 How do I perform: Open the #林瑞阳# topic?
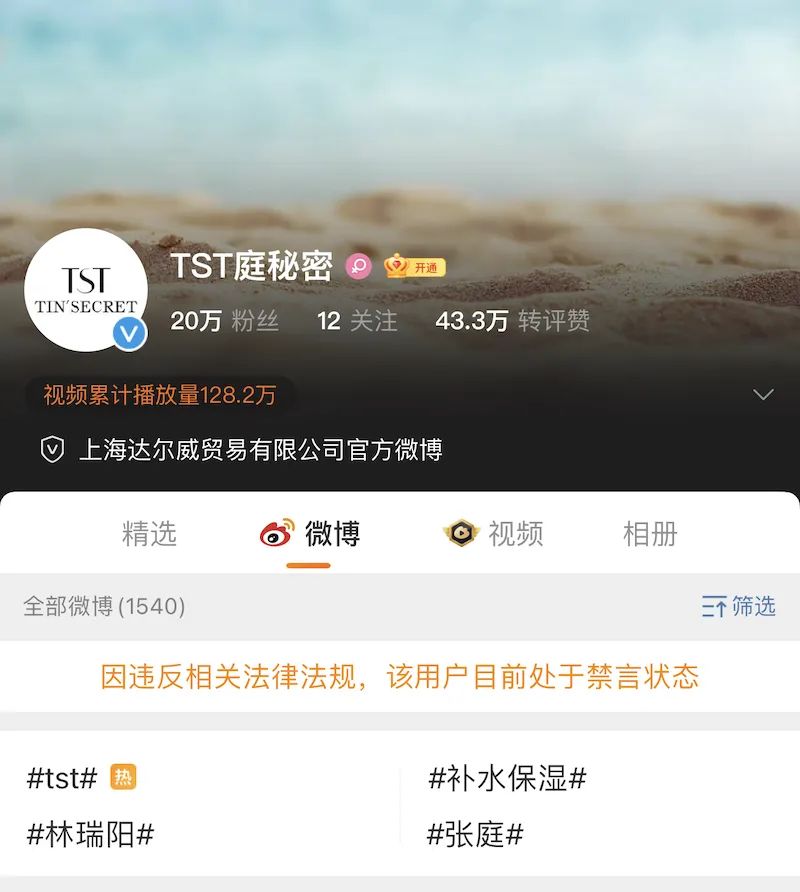pos(90,834)
